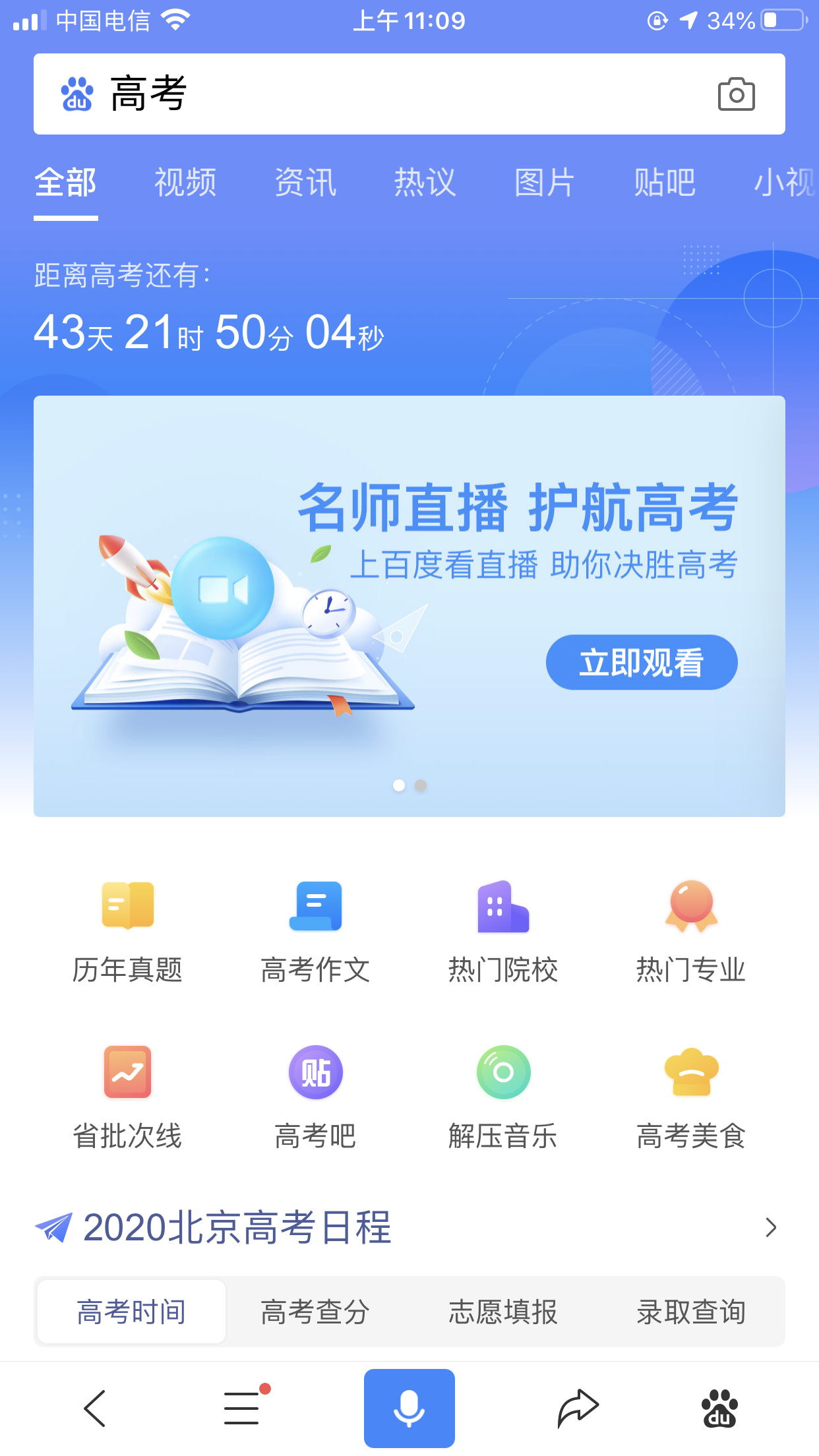Tap the 立即观看 button on banner
The height and width of the screenshot is (1456, 819).
point(641,662)
